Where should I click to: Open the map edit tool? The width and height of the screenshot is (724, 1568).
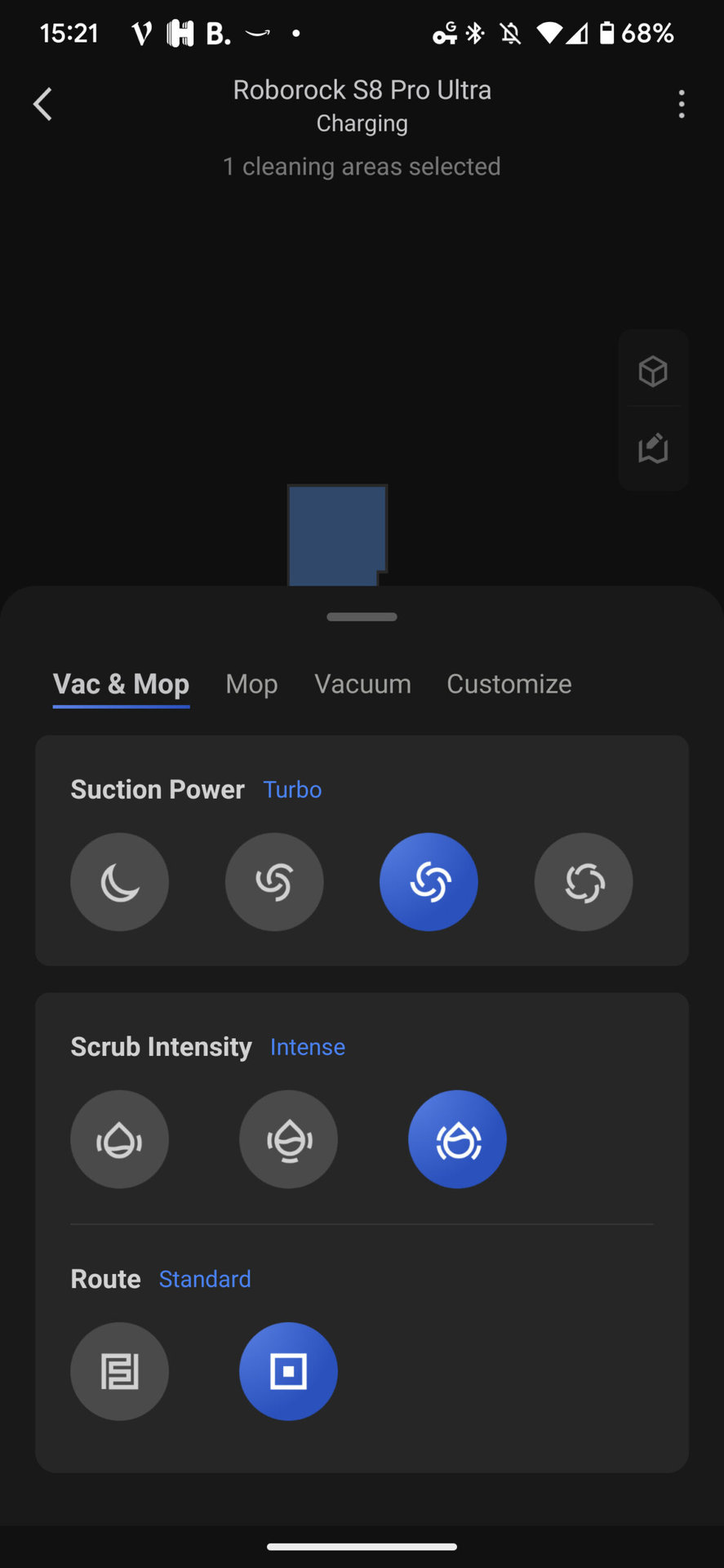[653, 448]
